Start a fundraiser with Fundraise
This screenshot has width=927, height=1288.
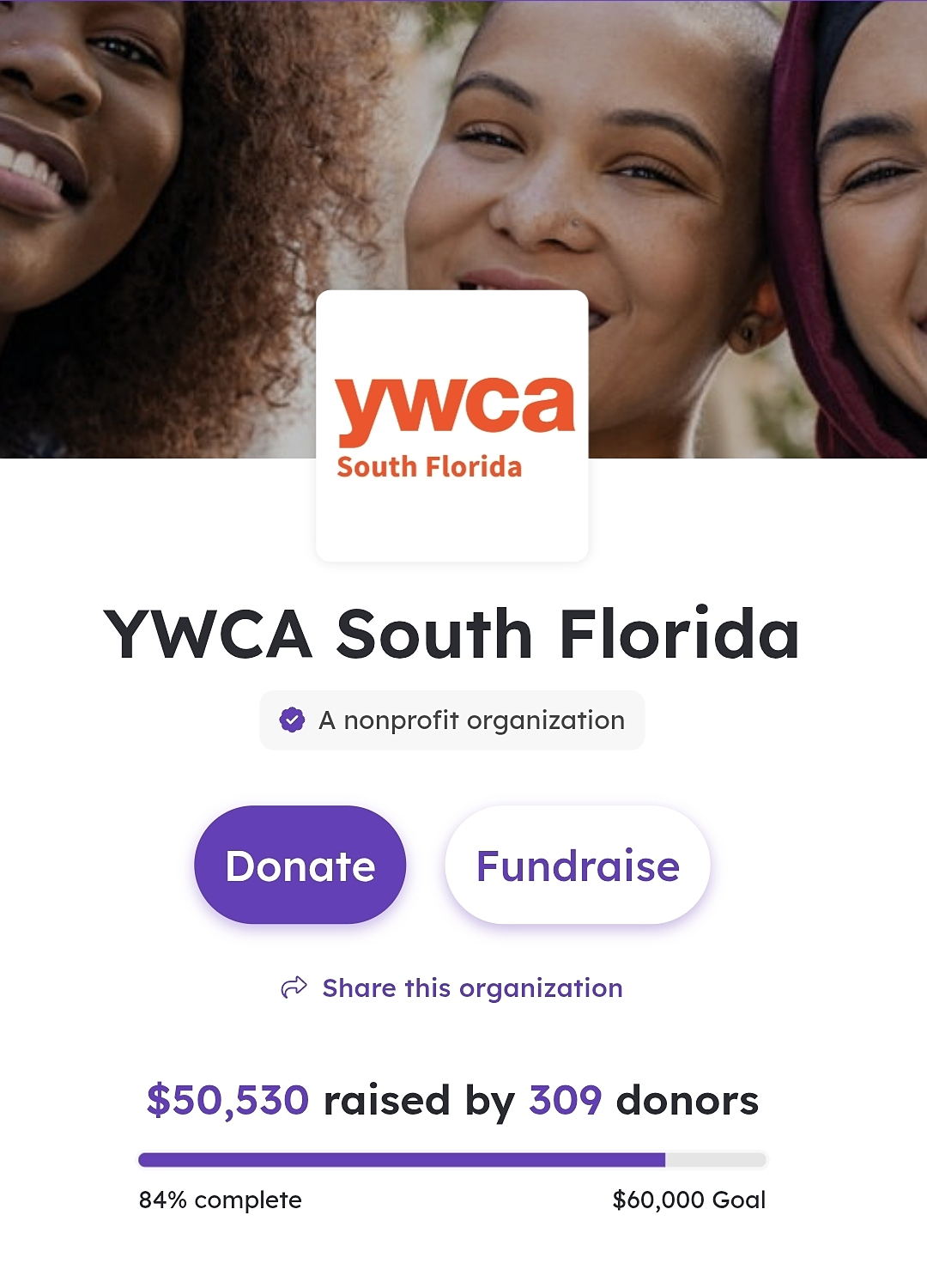click(x=577, y=865)
